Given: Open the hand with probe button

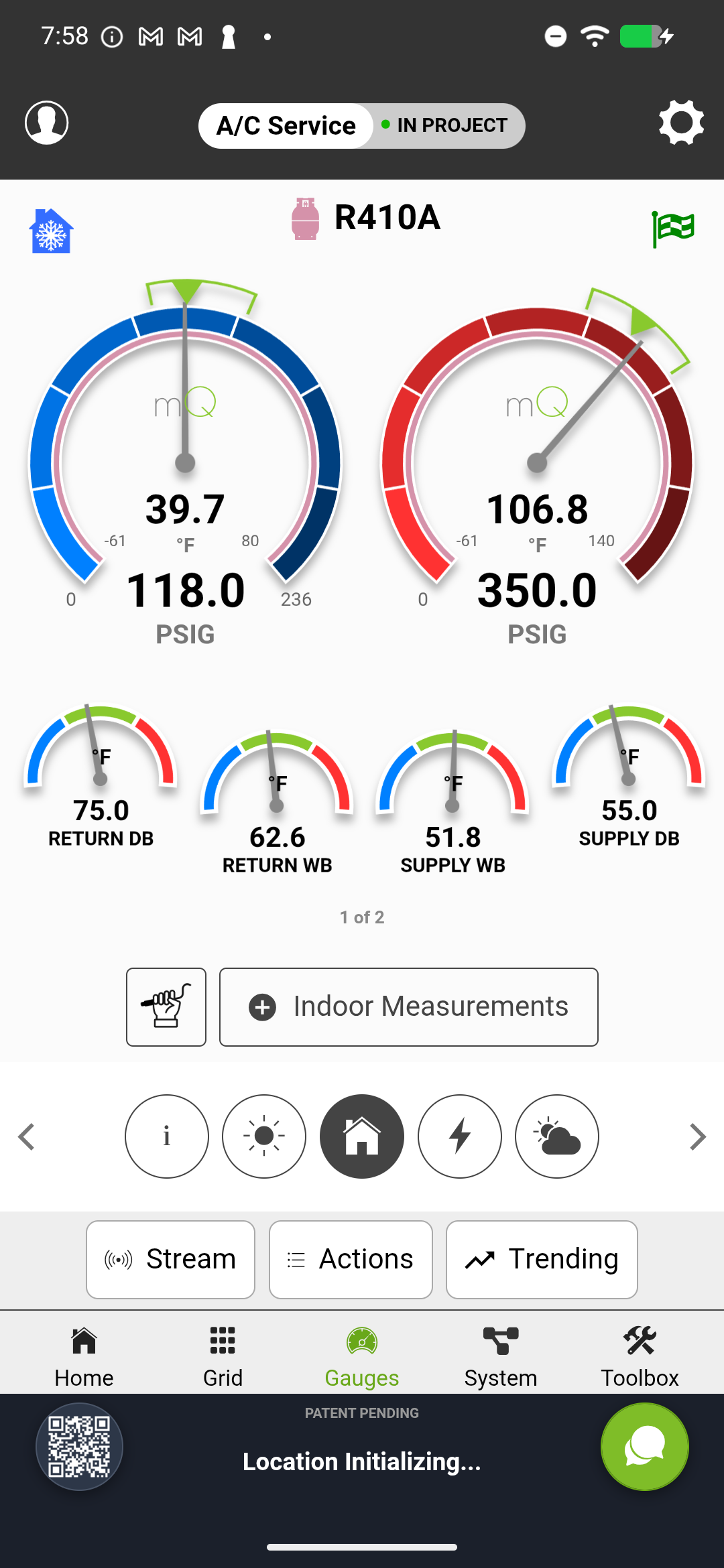Looking at the screenshot, I should click(166, 1006).
